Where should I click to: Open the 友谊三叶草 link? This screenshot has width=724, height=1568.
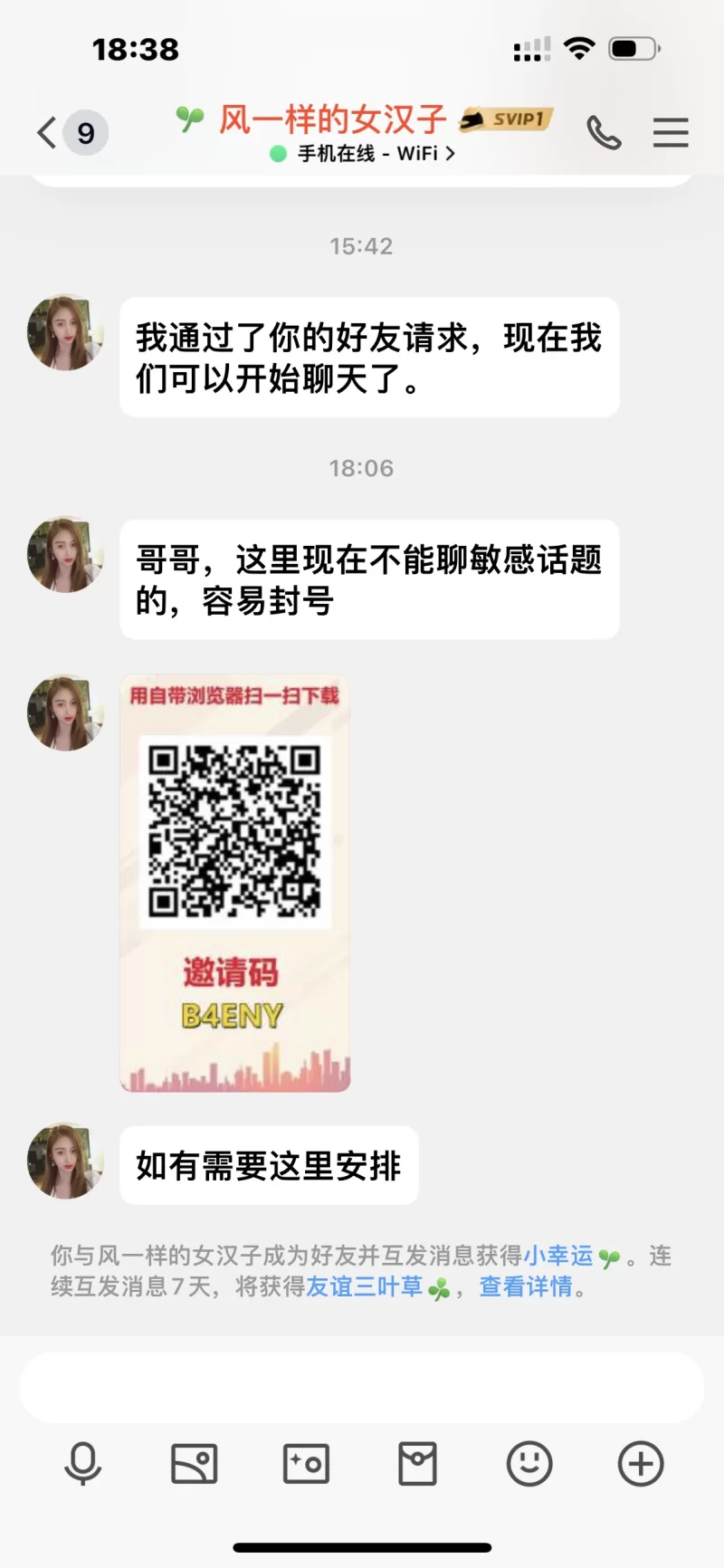click(x=364, y=1286)
